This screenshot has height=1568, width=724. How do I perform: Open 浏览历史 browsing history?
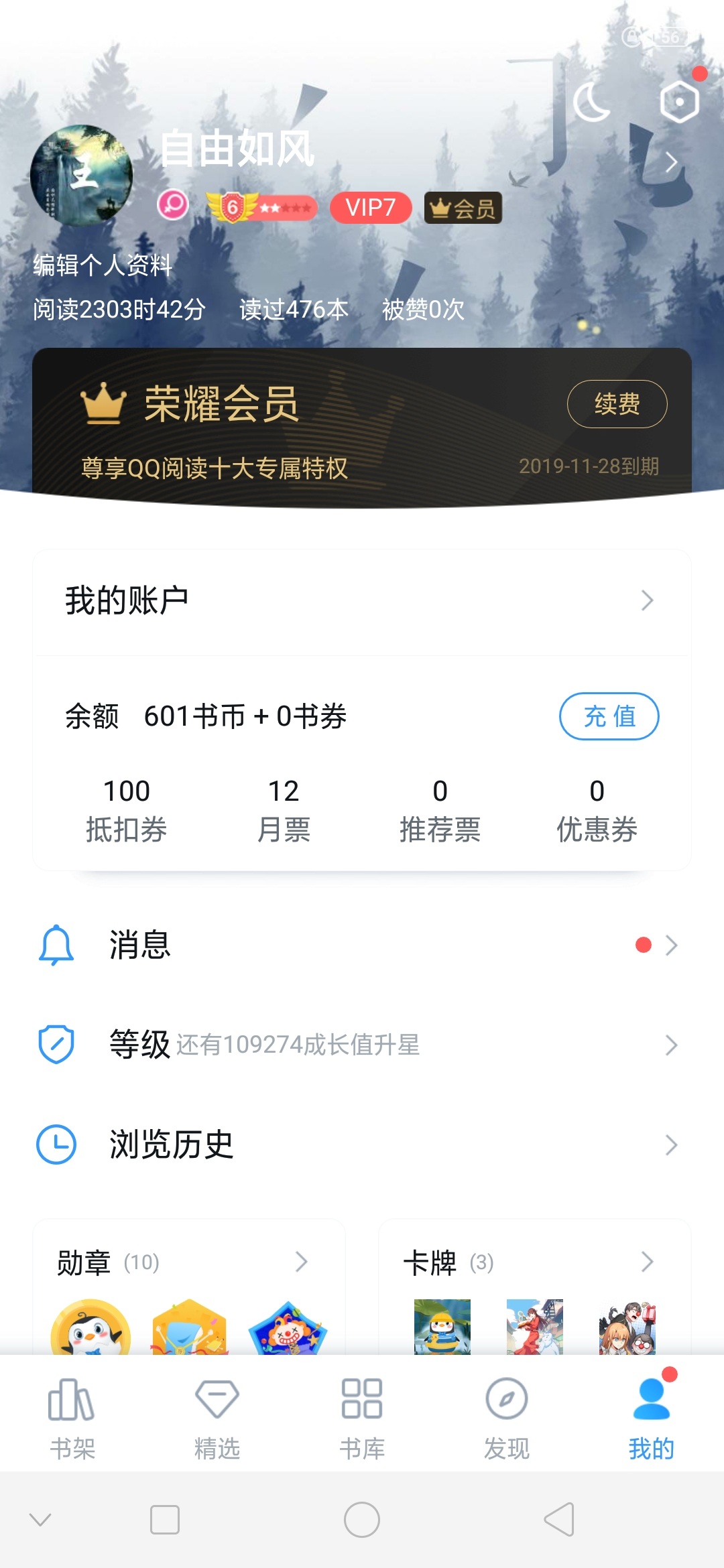tap(362, 1145)
